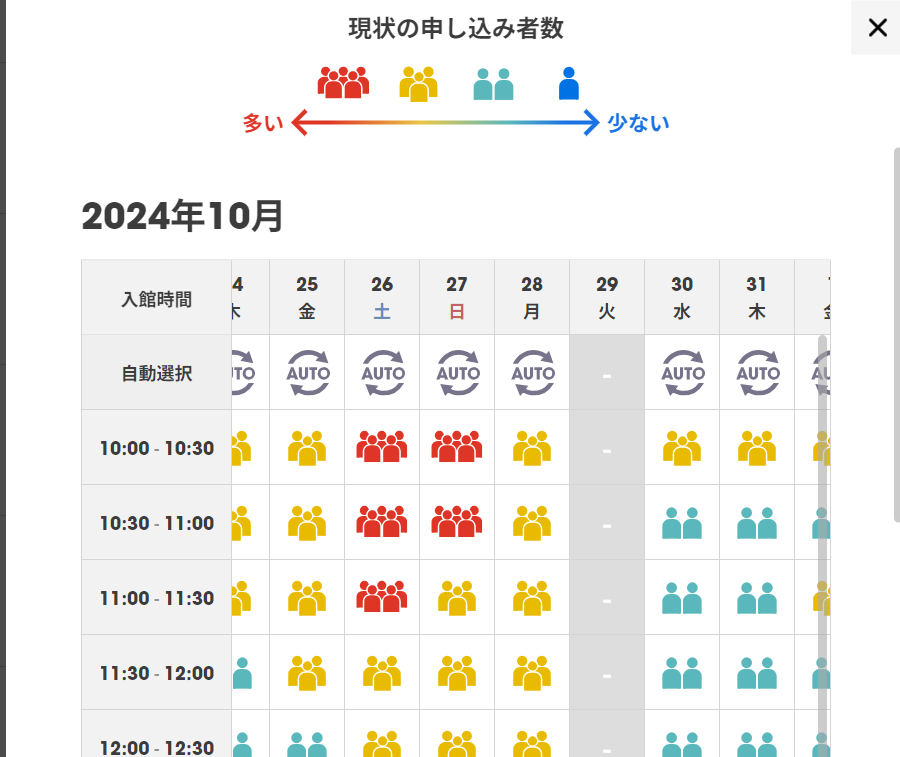Select auto slot for Wednesday the 30th
This screenshot has height=757, width=900.
pyautogui.click(x=682, y=372)
